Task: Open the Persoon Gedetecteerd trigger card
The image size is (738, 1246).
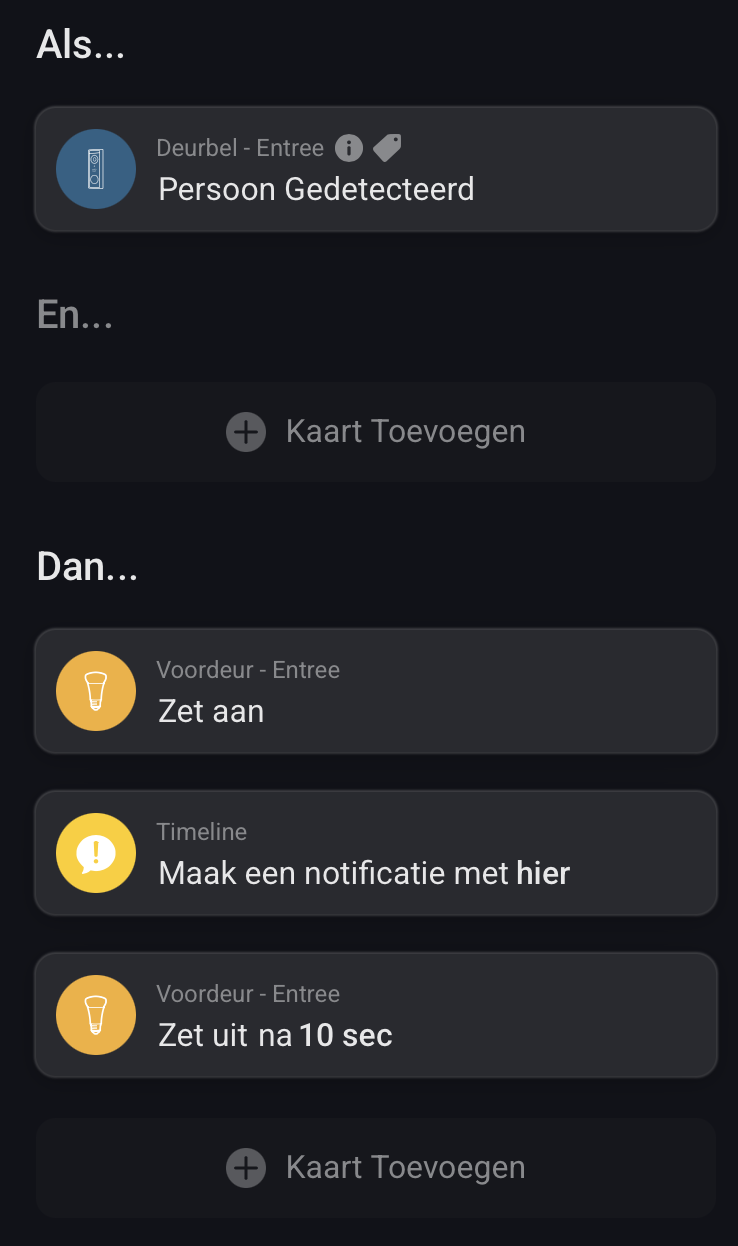Action: [x=376, y=170]
